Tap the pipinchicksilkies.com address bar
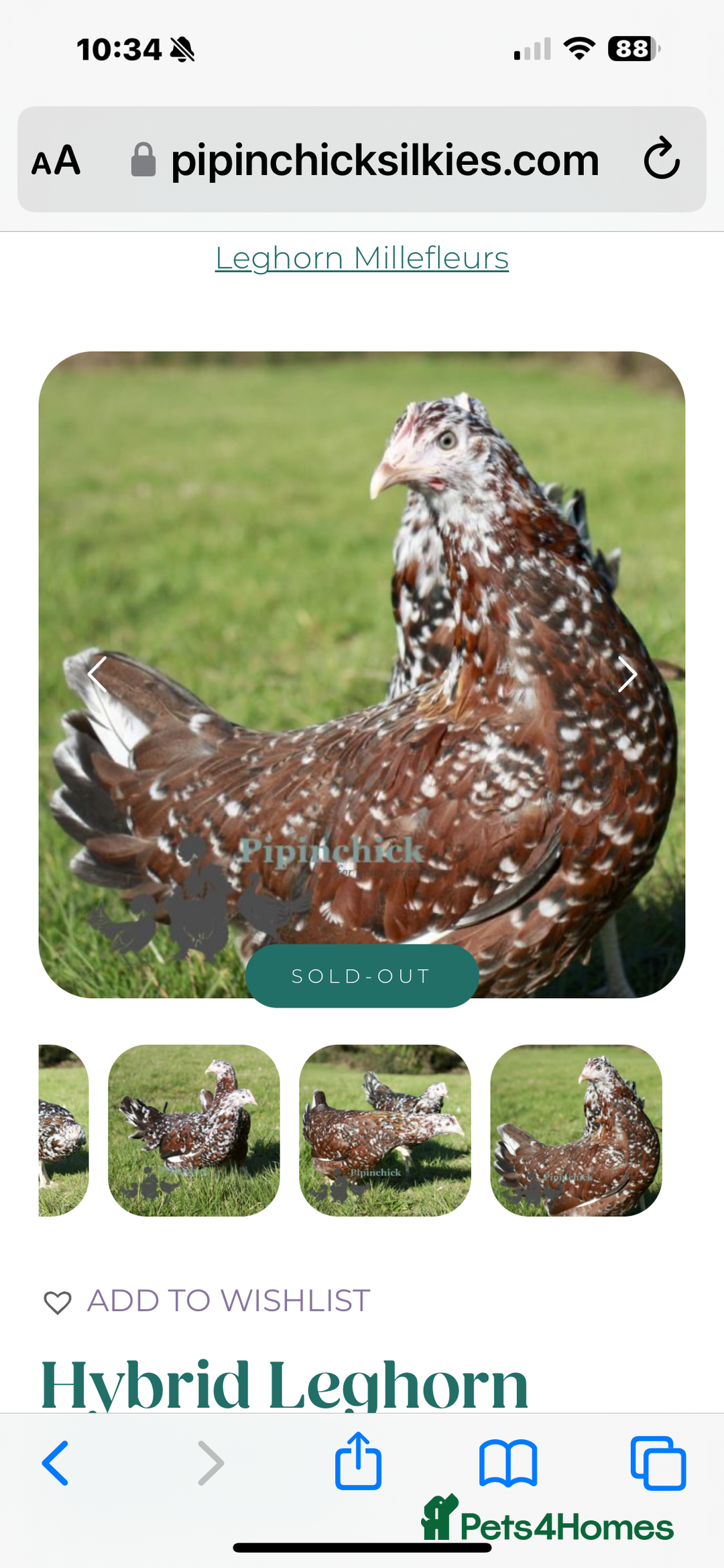724x1568 pixels. click(x=384, y=161)
